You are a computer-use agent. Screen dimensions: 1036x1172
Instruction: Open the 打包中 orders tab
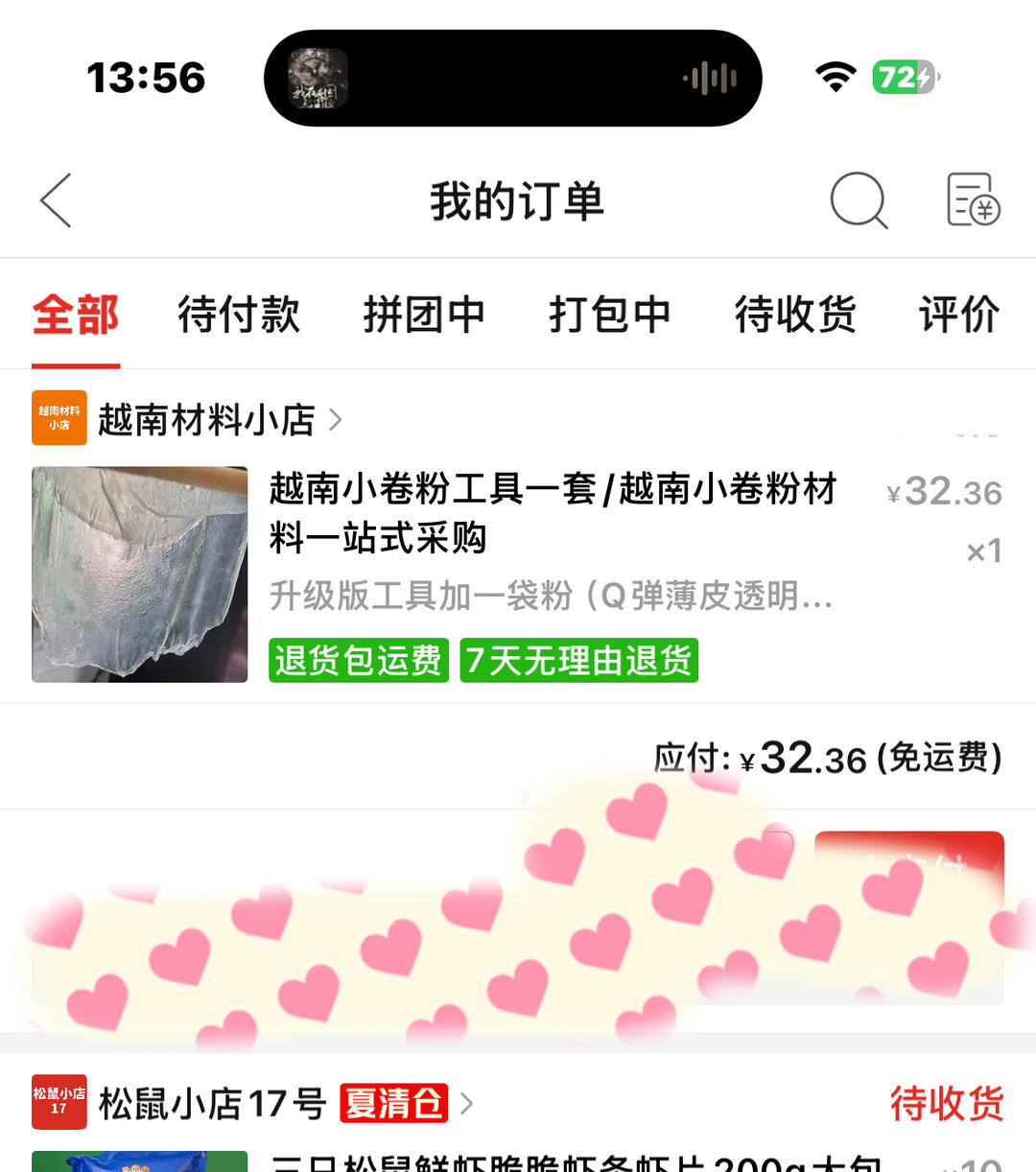pyautogui.click(x=608, y=315)
